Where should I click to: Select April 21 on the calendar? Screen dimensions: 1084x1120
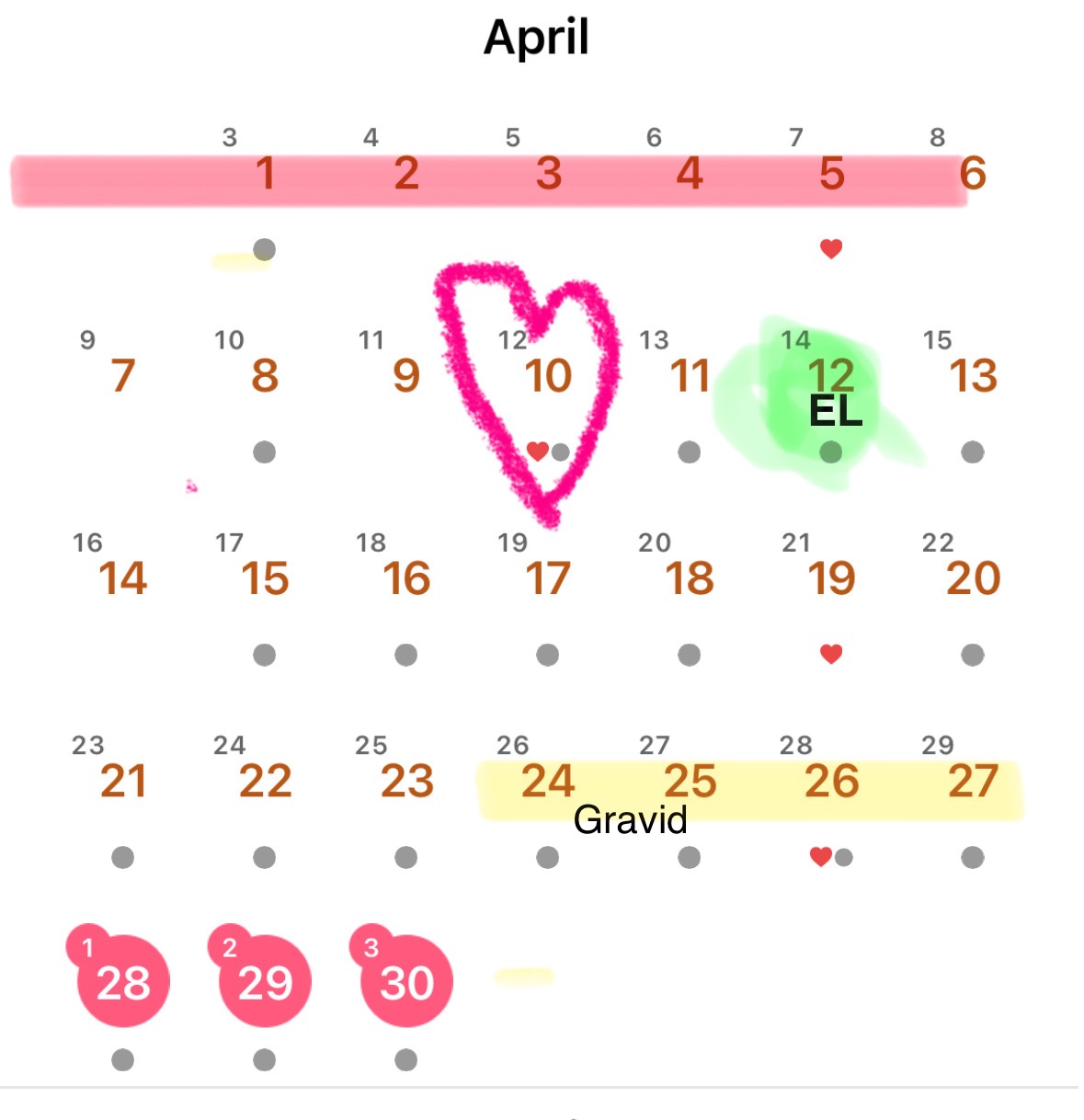click(x=122, y=782)
